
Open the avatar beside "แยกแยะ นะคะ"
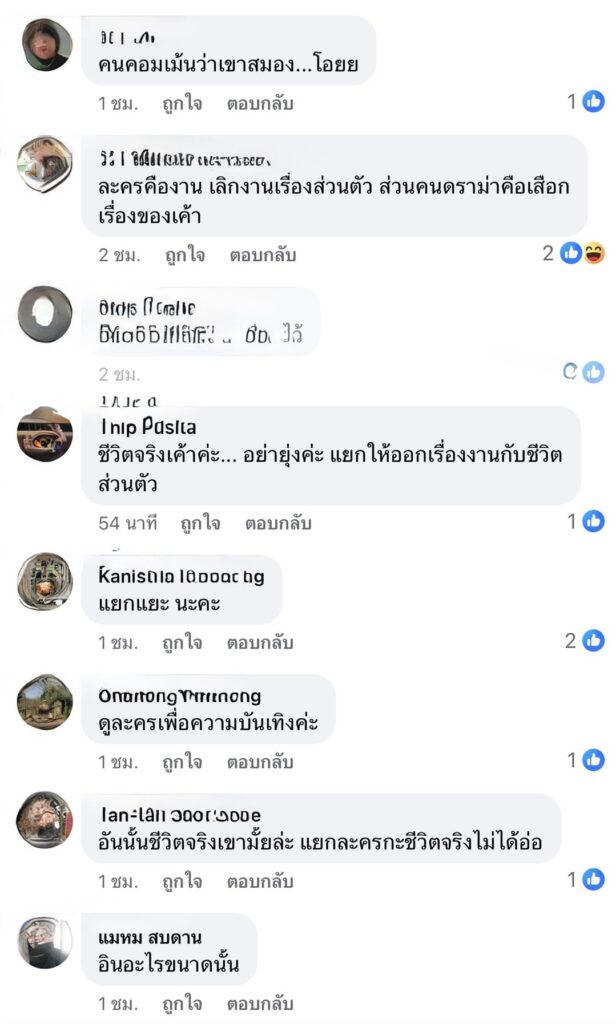[x=45, y=582]
